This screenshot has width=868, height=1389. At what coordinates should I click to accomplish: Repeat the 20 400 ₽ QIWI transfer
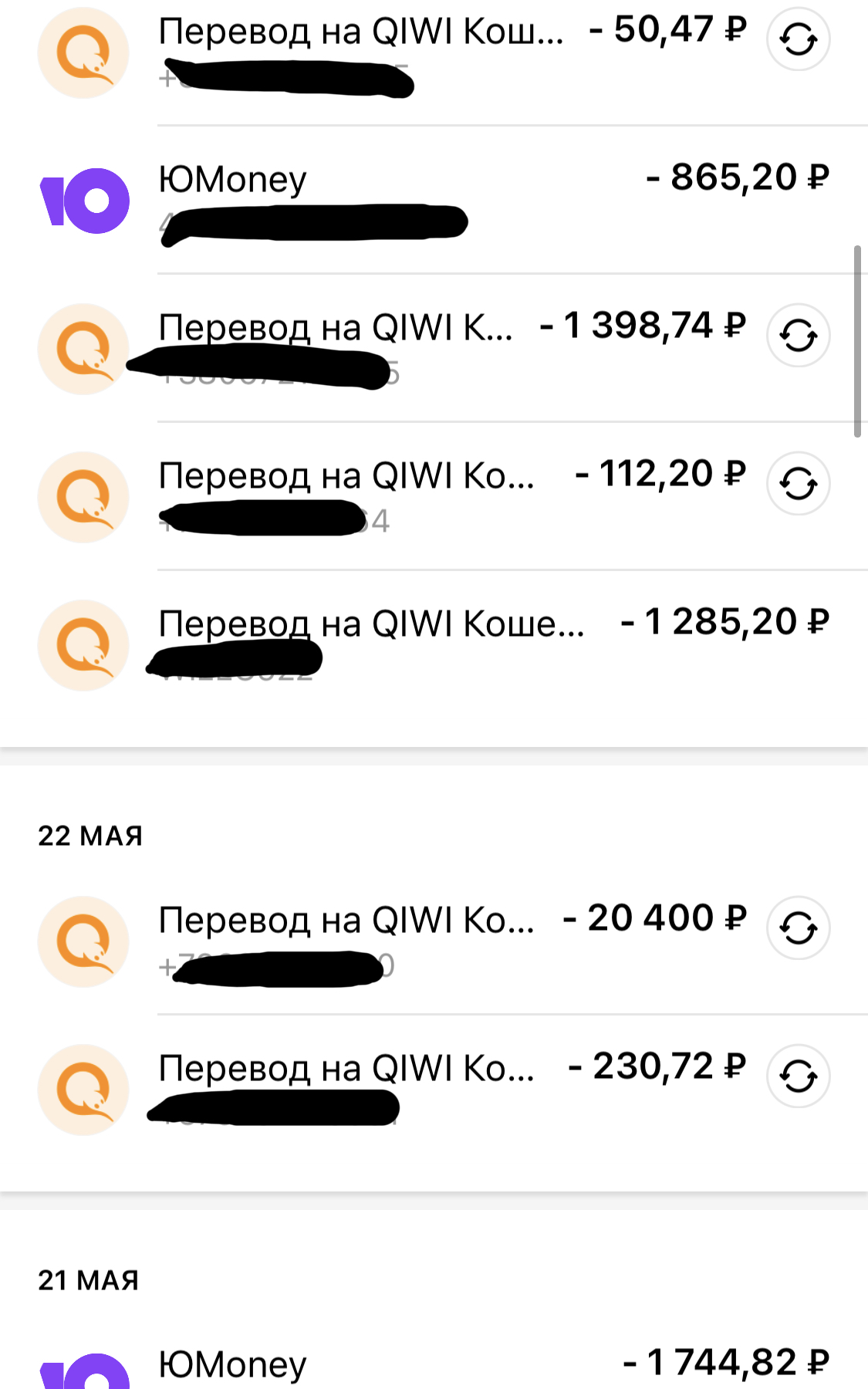[x=798, y=928]
